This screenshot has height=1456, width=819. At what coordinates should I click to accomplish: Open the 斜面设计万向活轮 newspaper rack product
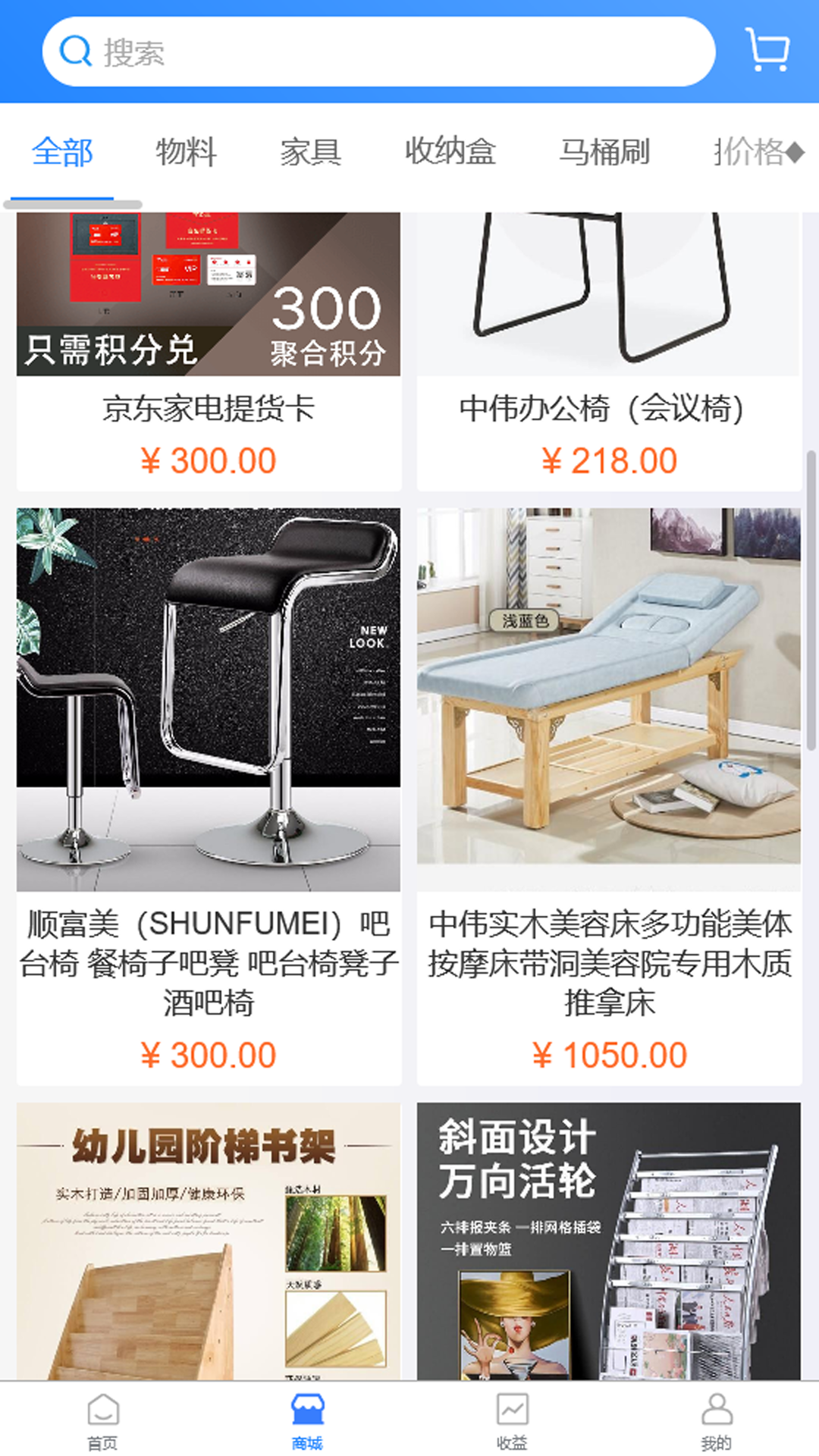(609, 1241)
